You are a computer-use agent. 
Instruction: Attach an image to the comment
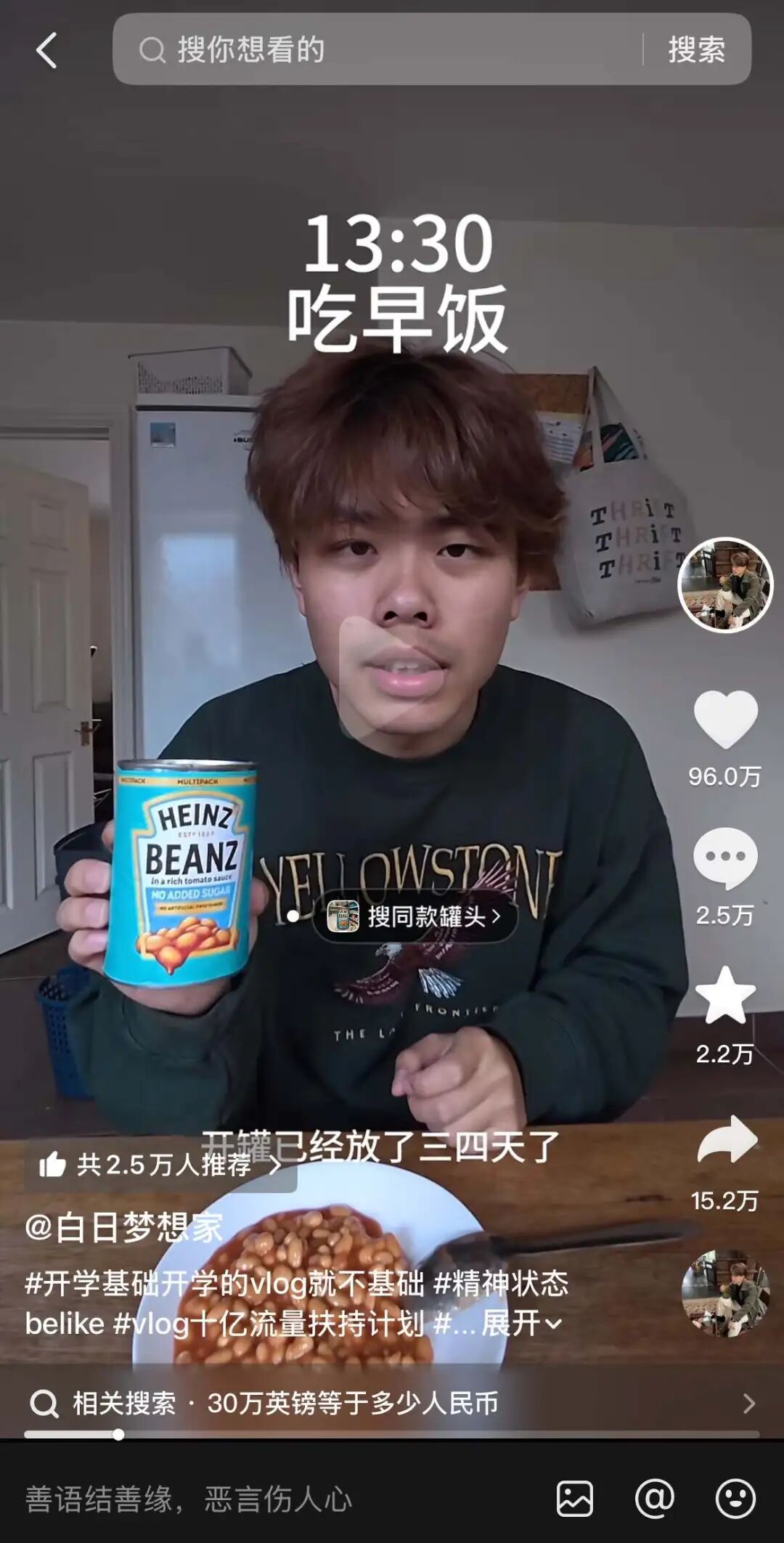click(x=575, y=1499)
